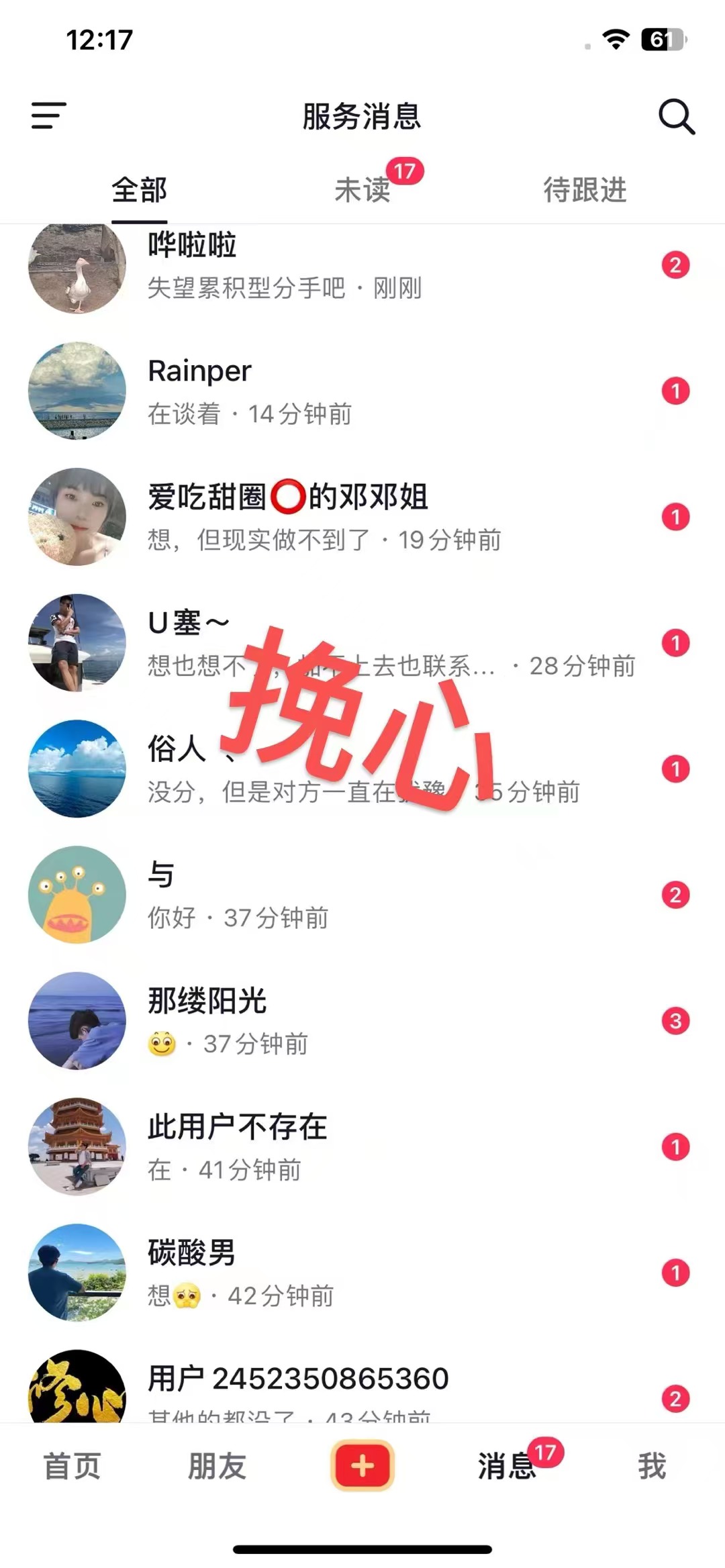
Task: Tap the red plus create button
Action: [362, 1465]
